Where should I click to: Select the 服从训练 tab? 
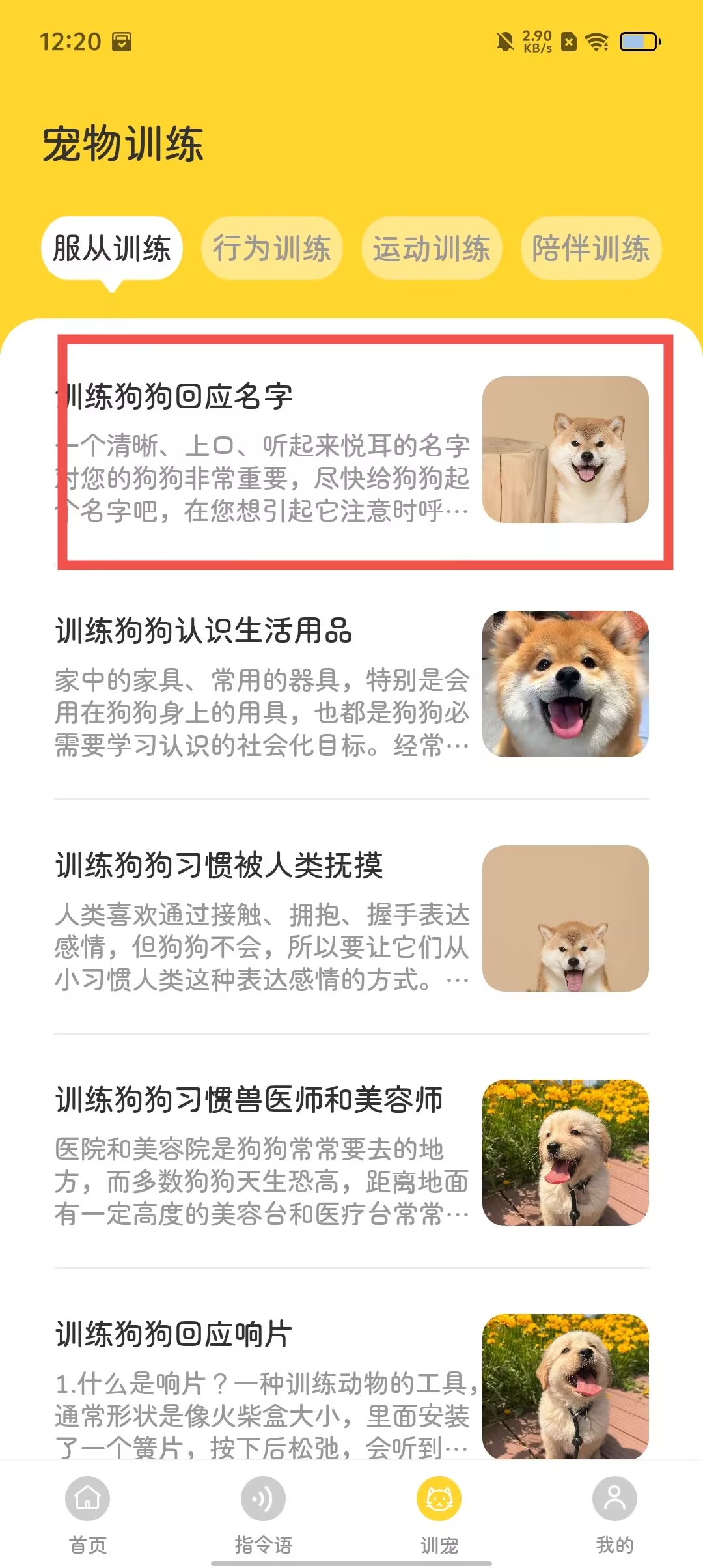[112, 249]
